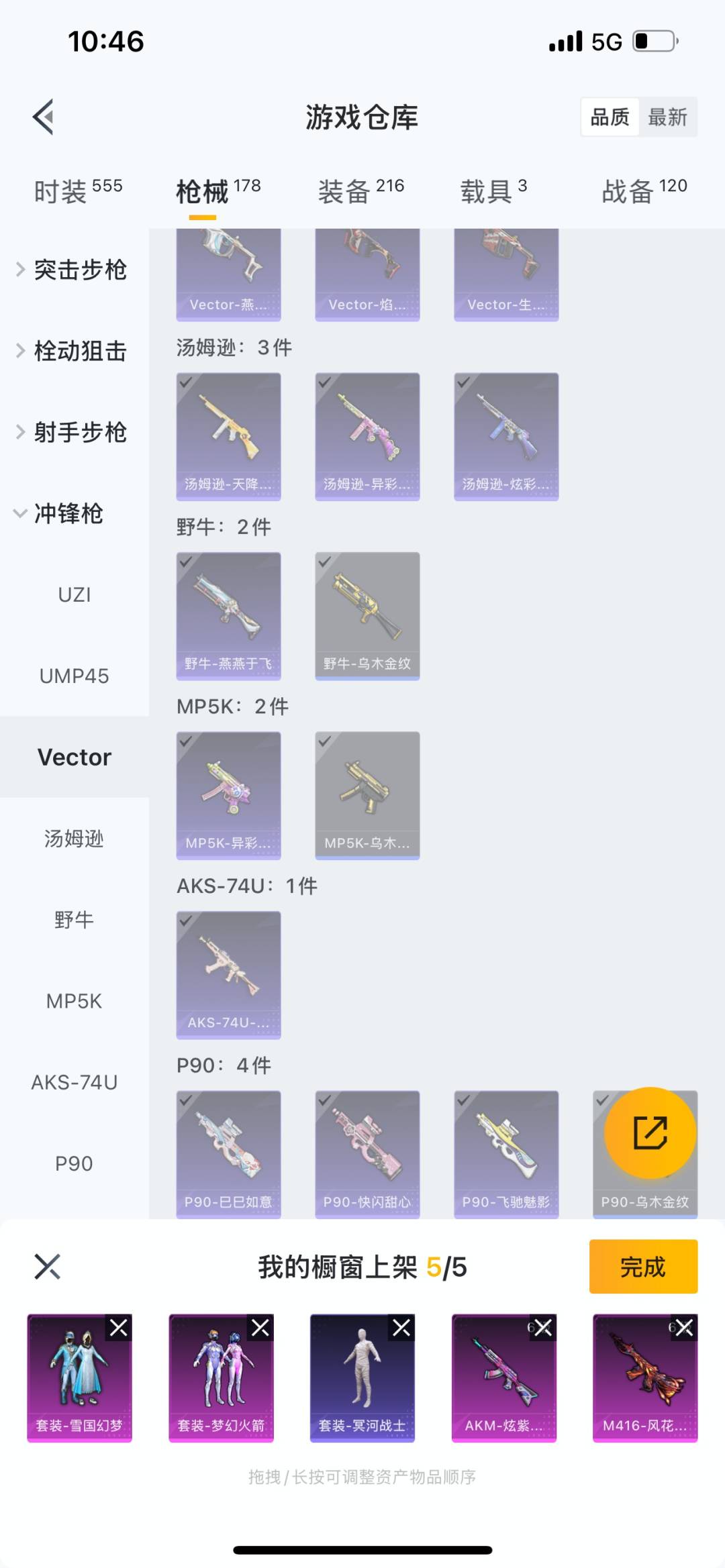Screen dimensions: 725x1568
Task: Remove M416-风花 from the showcase
Action: point(684,1328)
